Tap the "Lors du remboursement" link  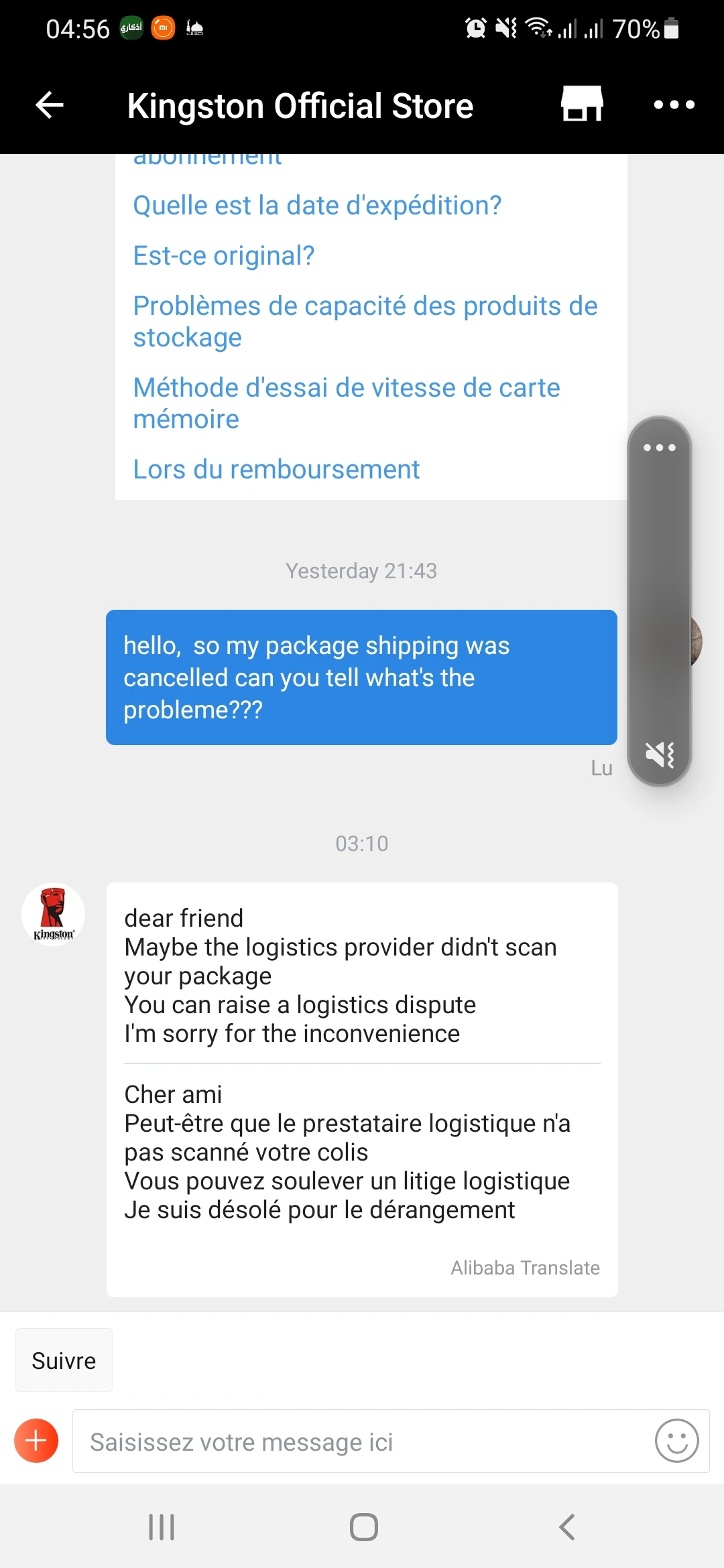coord(276,470)
